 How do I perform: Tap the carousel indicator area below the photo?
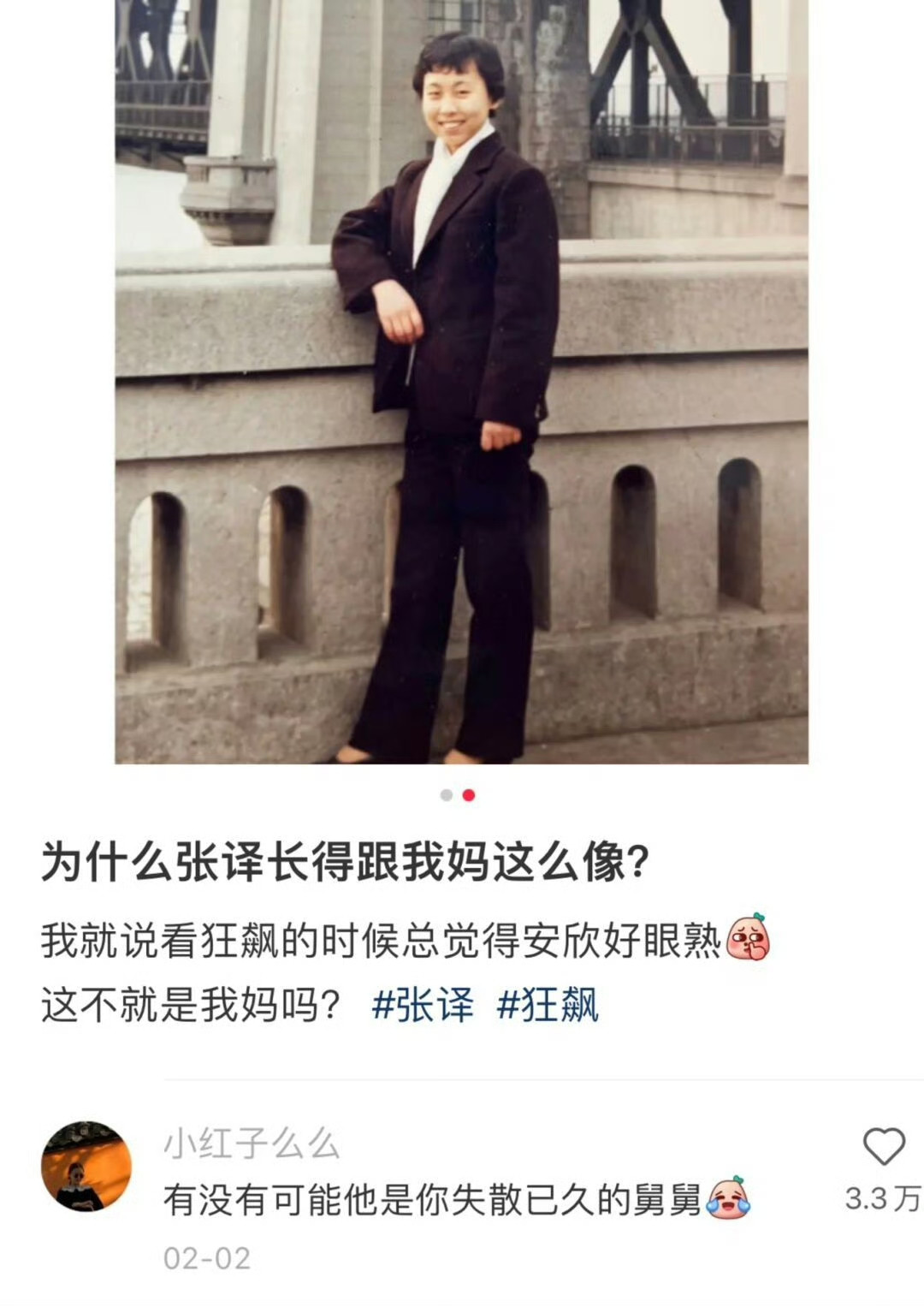(x=457, y=796)
